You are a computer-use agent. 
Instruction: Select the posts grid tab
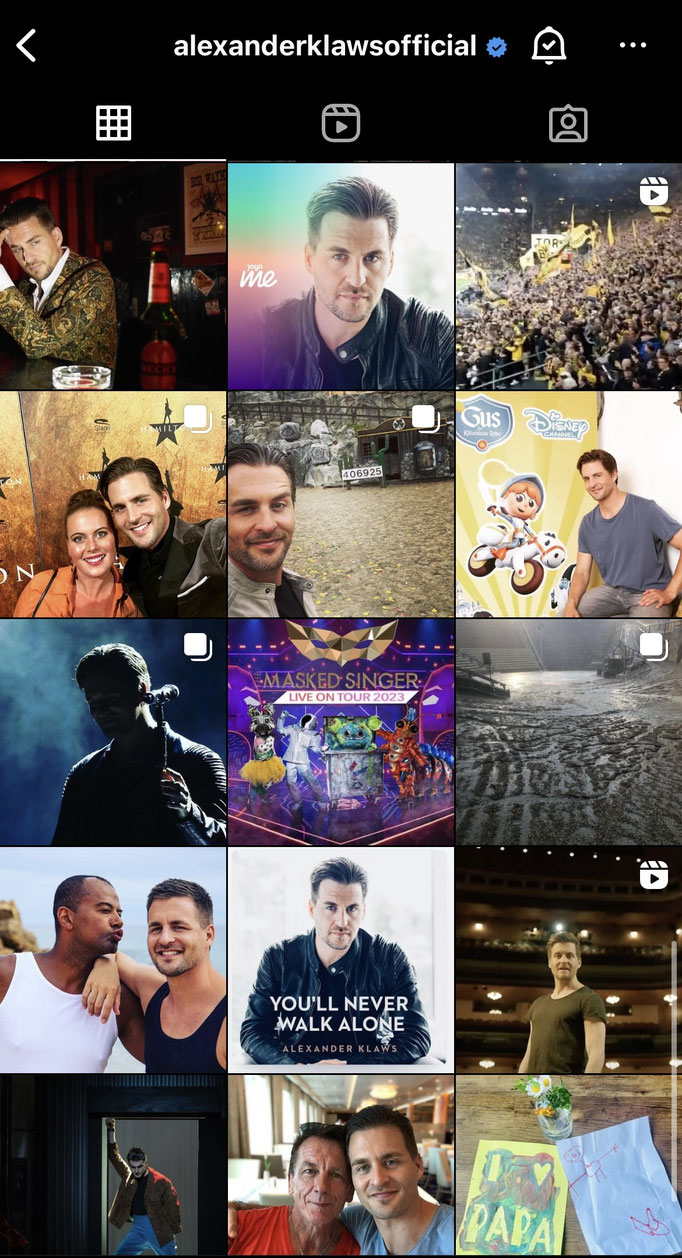pos(113,123)
